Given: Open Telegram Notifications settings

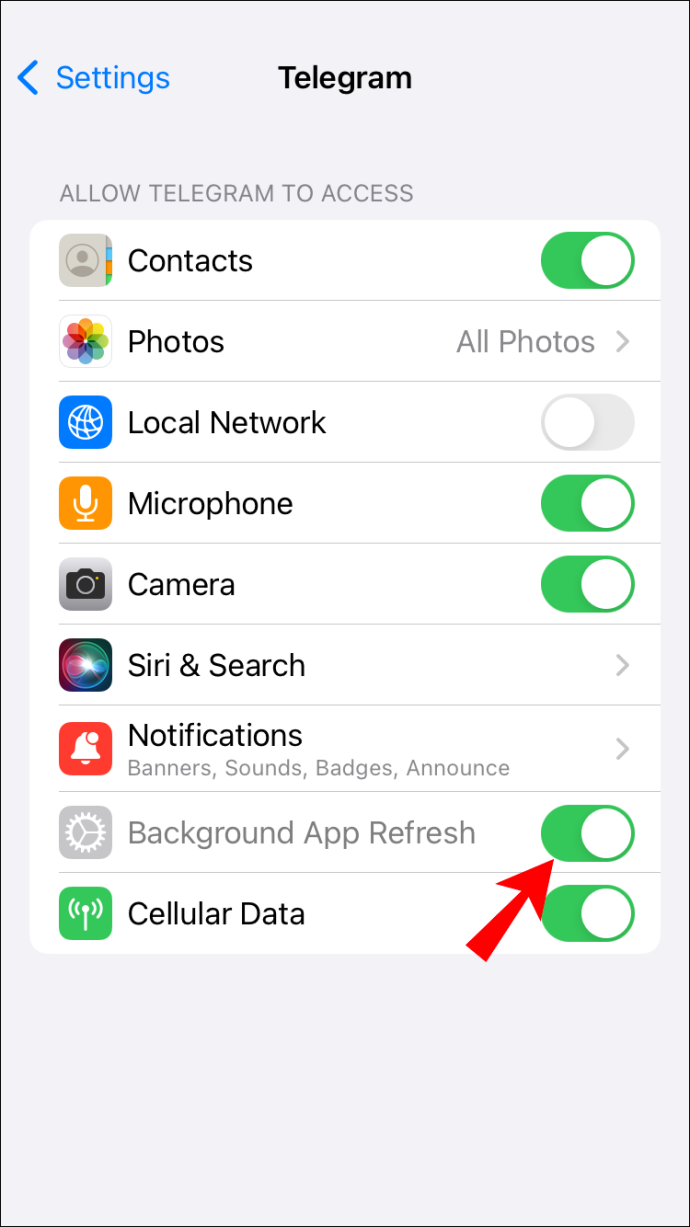Looking at the screenshot, I should pyautogui.click(x=345, y=749).
